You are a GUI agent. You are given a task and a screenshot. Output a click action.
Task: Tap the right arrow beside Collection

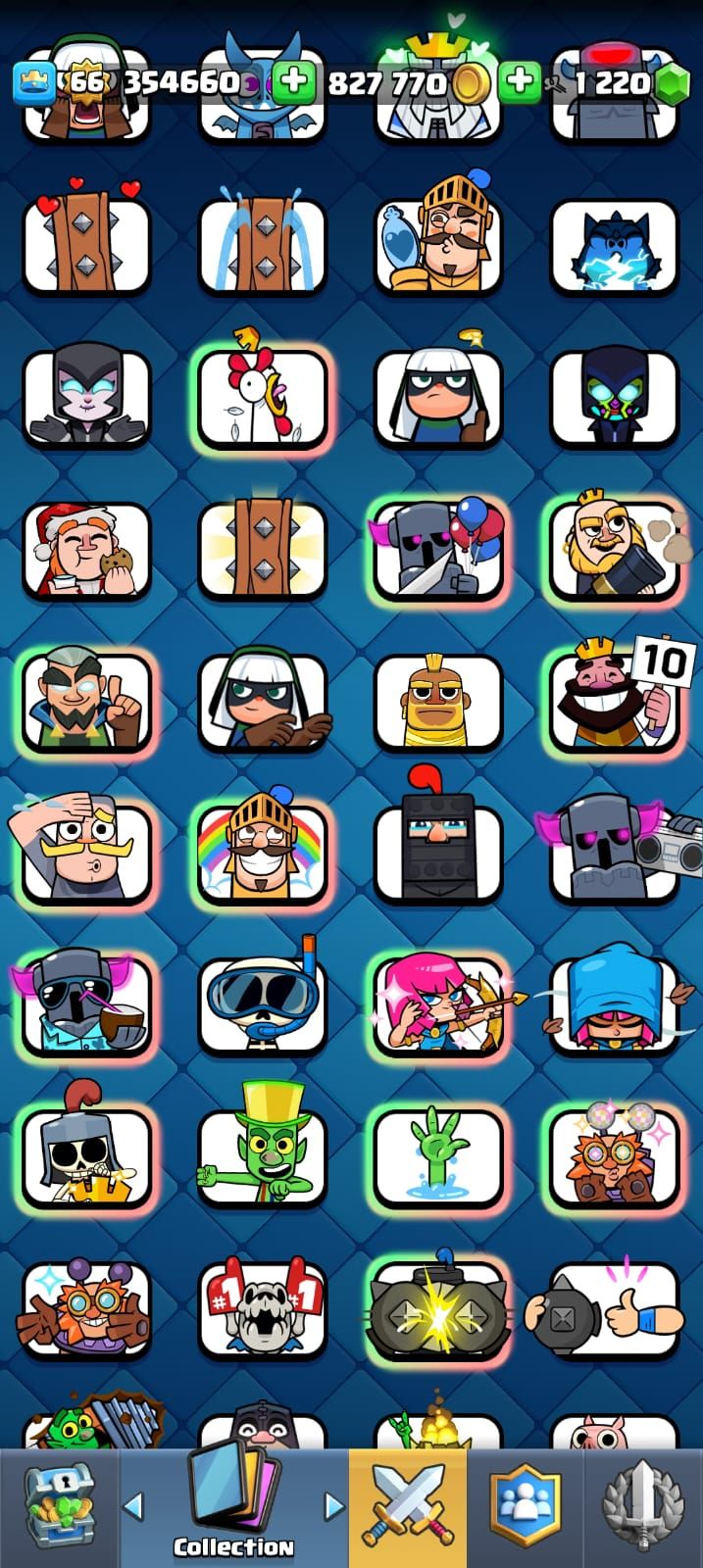pos(333,1505)
